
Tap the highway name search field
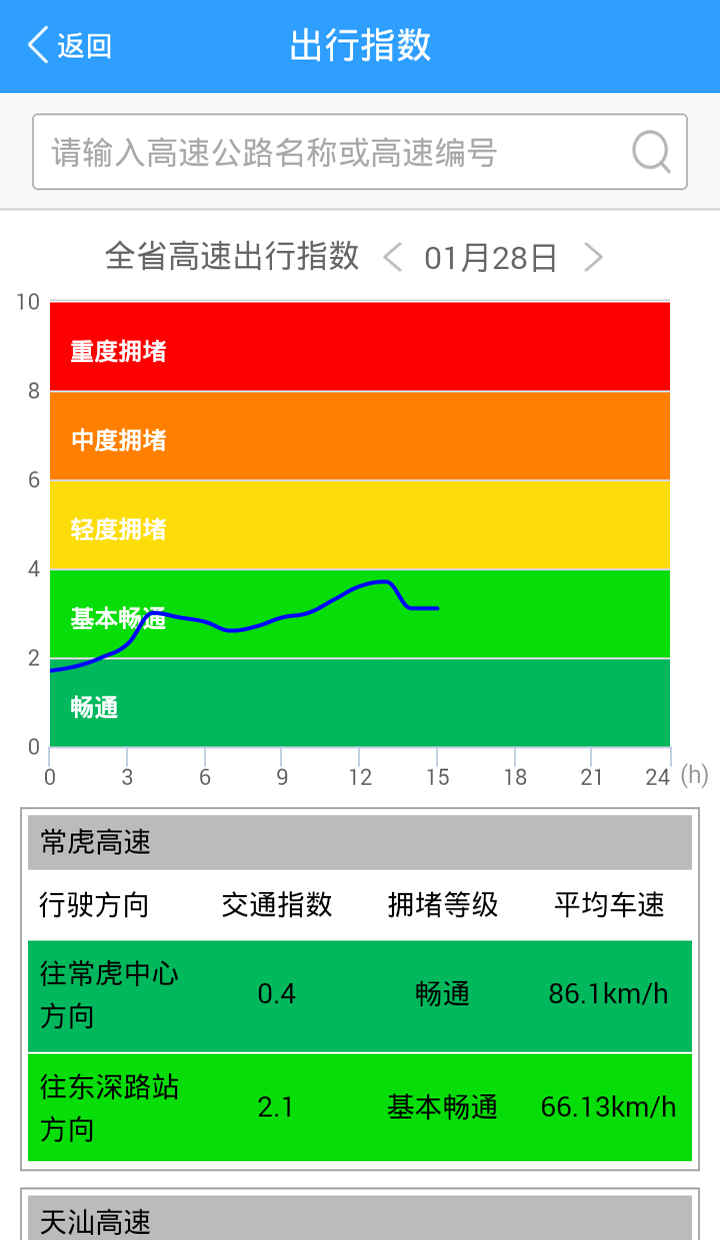pyautogui.click(x=359, y=152)
